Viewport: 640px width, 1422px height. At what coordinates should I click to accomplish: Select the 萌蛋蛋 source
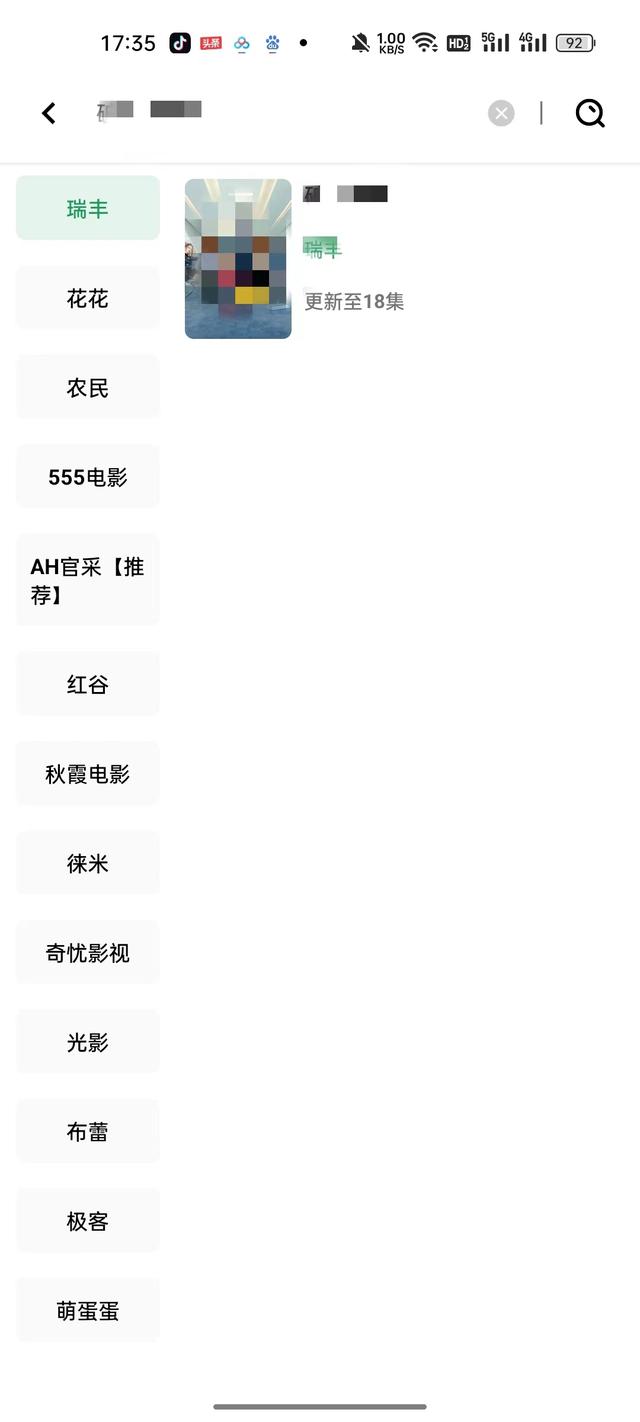(x=88, y=1310)
